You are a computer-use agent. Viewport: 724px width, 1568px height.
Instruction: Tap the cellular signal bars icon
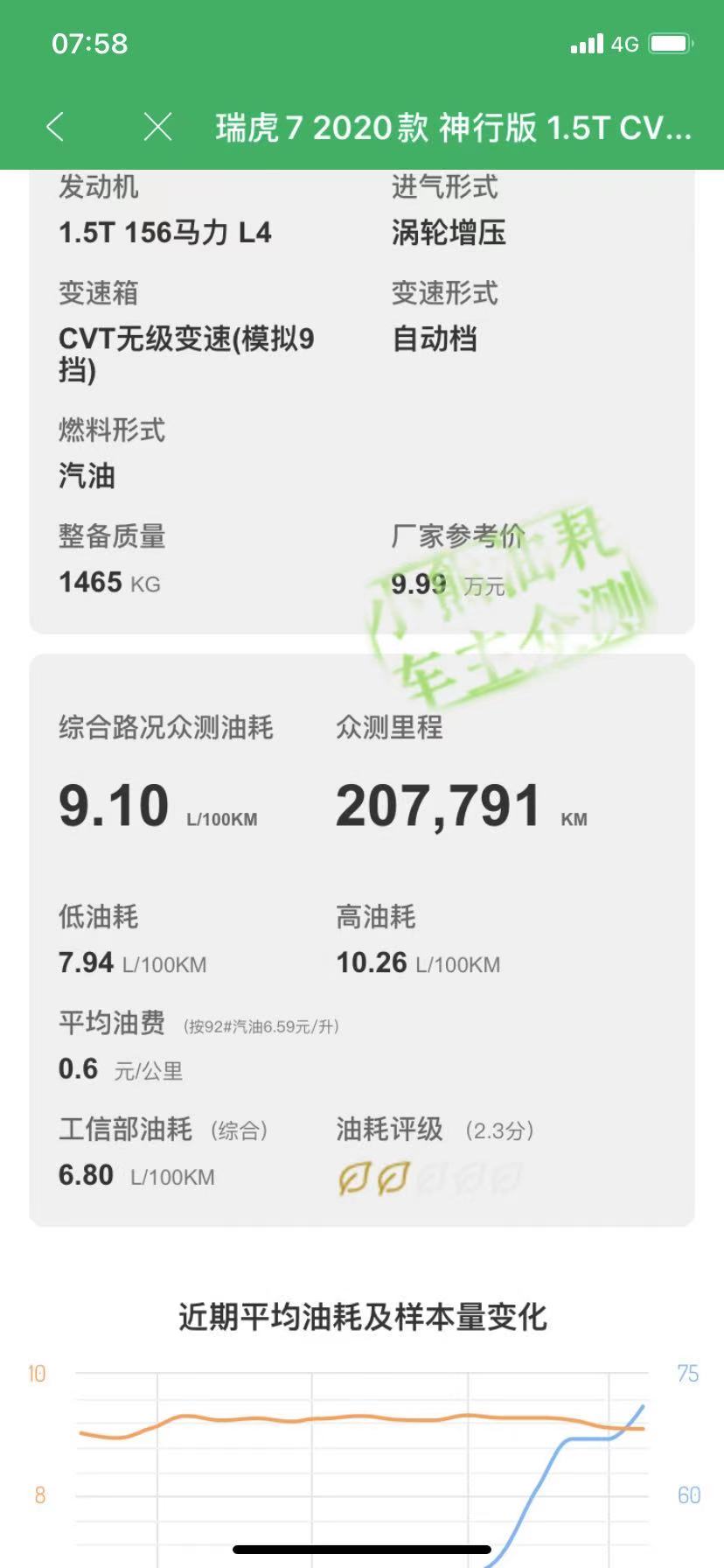point(584,43)
